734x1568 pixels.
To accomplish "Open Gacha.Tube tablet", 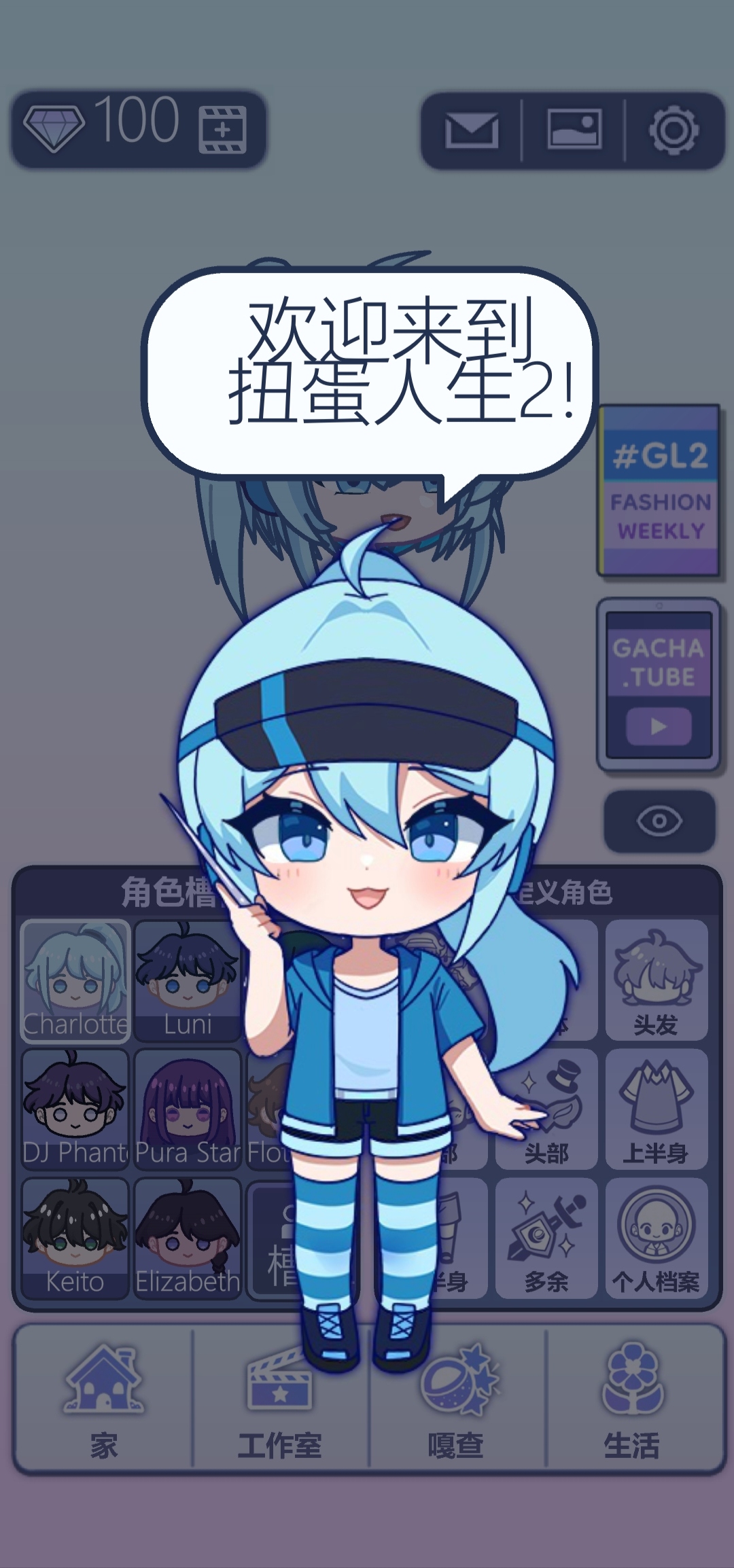I will [659, 685].
